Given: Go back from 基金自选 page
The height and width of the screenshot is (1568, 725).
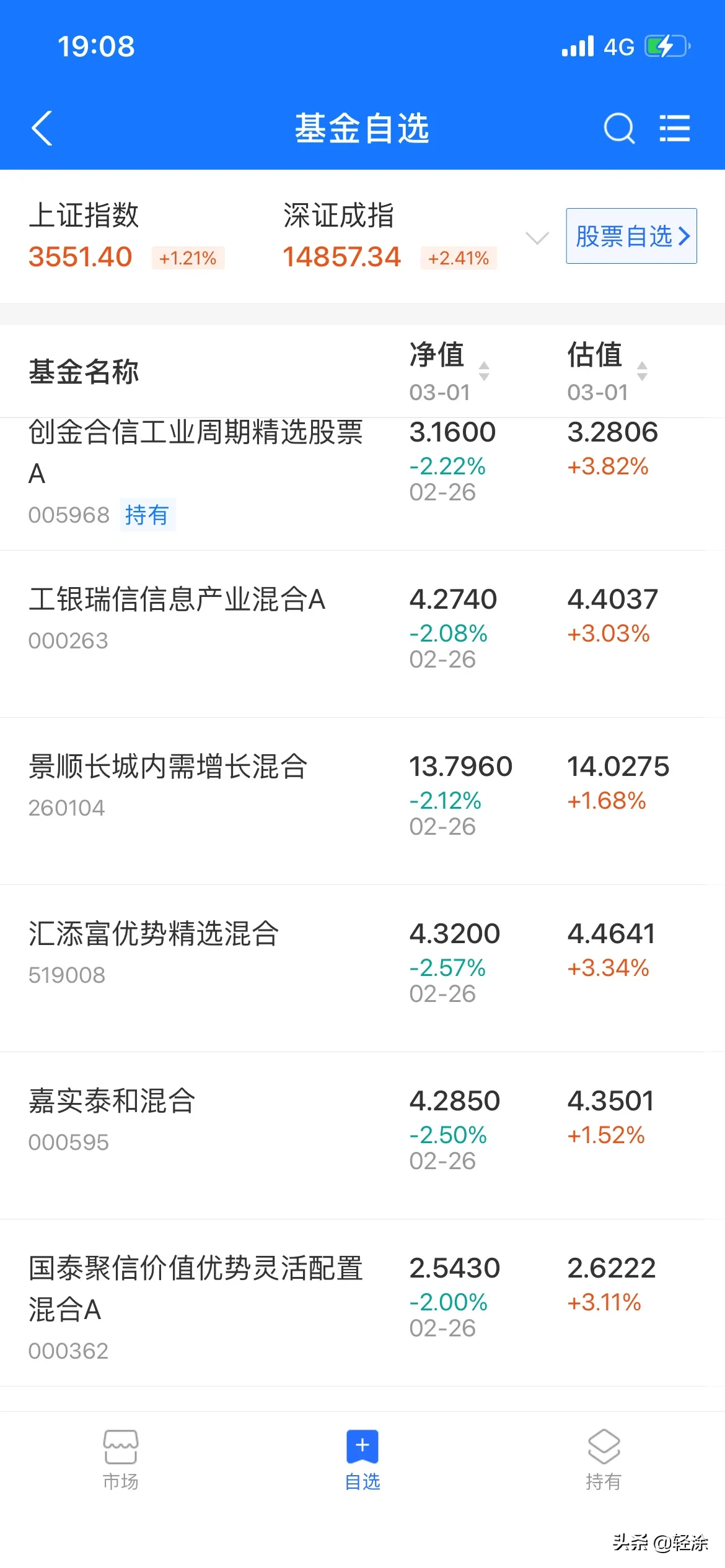Looking at the screenshot, I should click(42, 129).
